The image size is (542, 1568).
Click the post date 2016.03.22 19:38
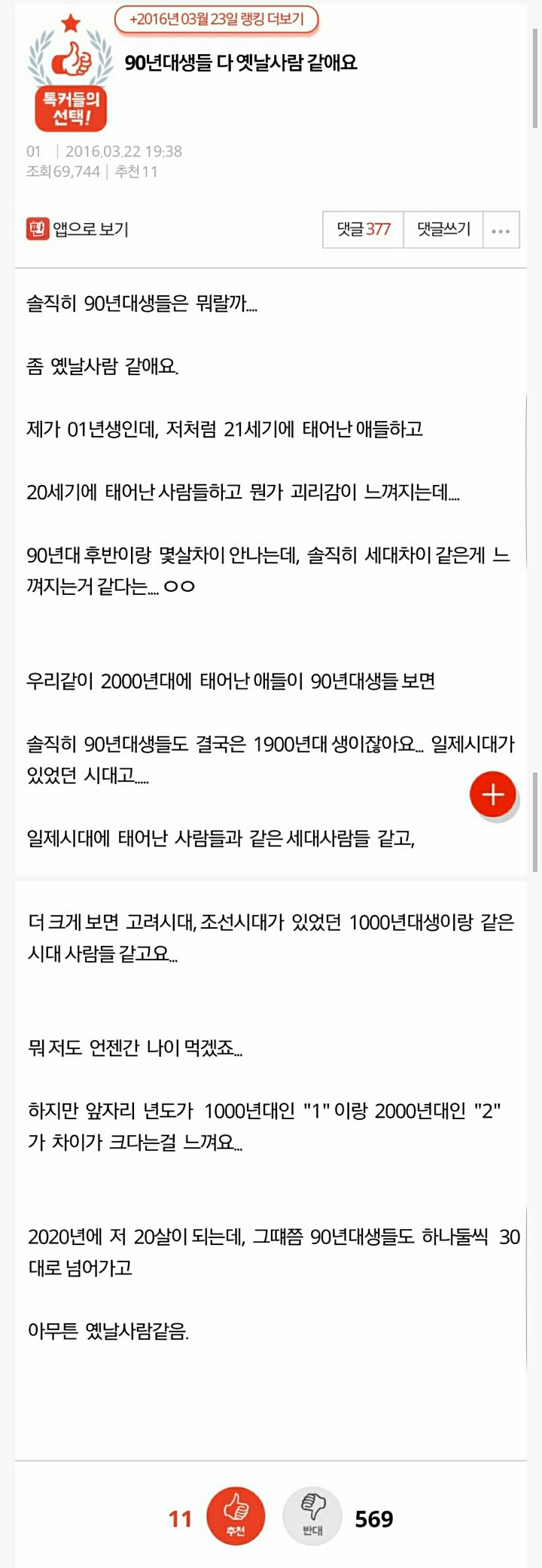(x=125, y=151)
